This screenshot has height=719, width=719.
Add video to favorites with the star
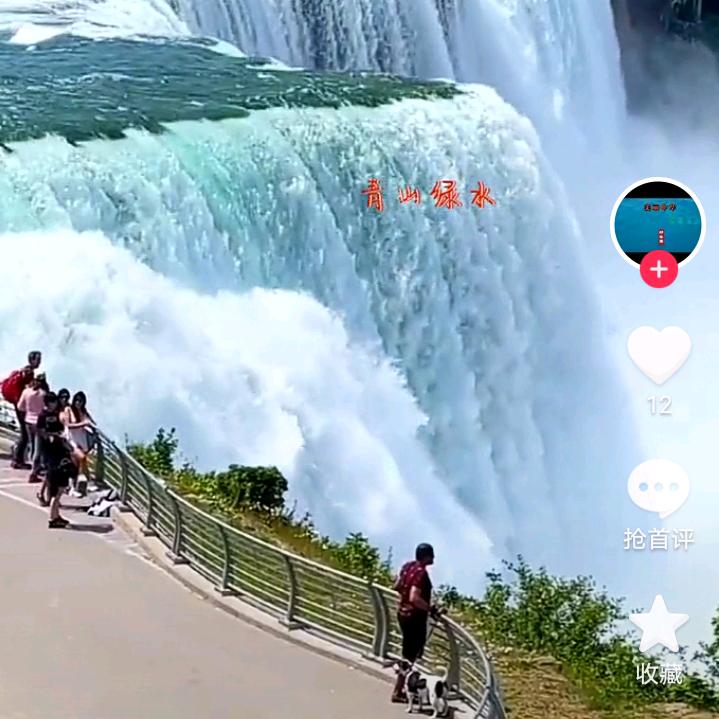(x=658, y=624)
